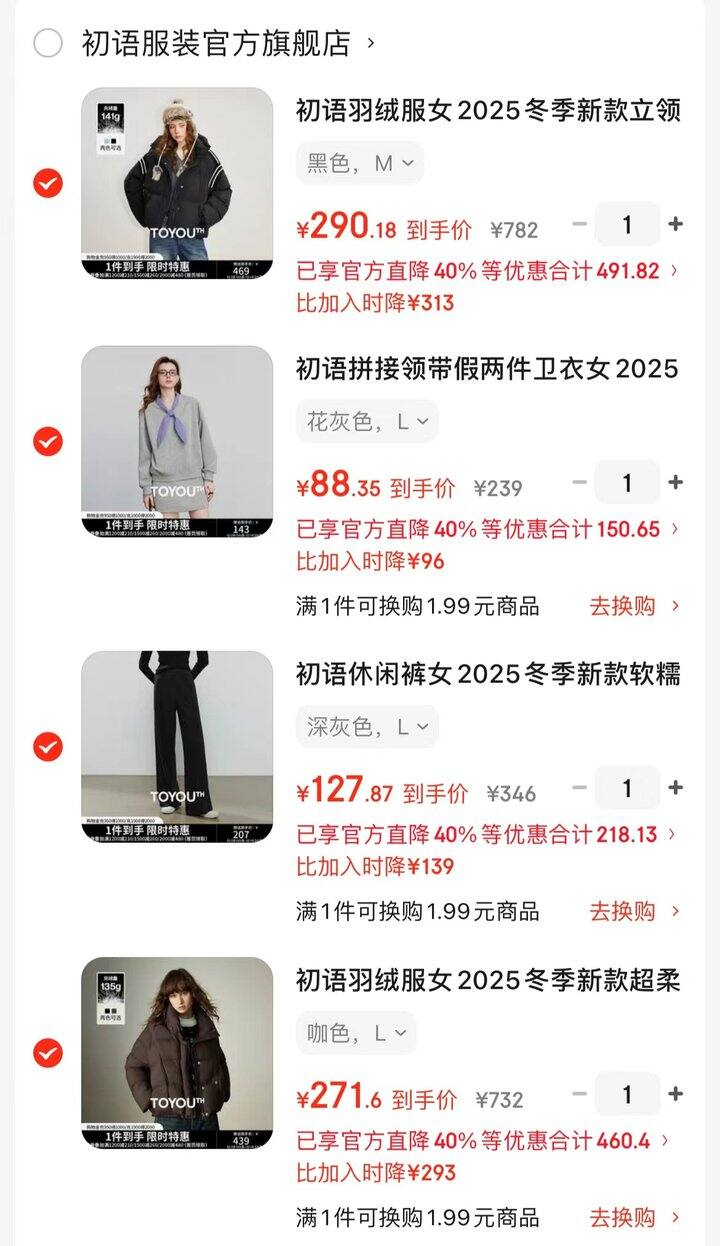Viewport: 720px width, 1246px height.
Task: Deselect the brown down jacket item
Action: pyautogui.click(x=47, y=1052)
